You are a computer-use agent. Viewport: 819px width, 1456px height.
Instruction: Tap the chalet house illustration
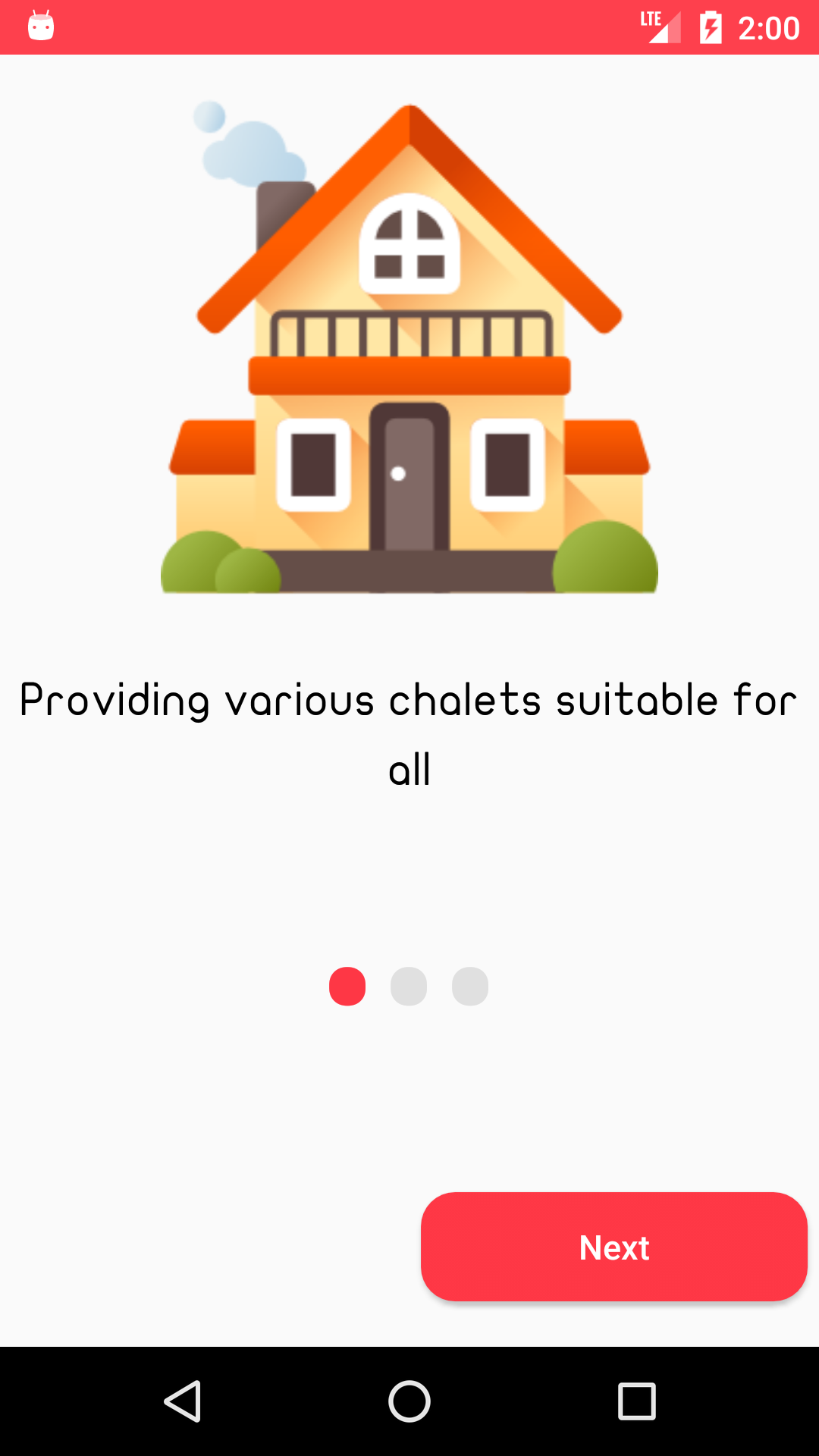409,349
